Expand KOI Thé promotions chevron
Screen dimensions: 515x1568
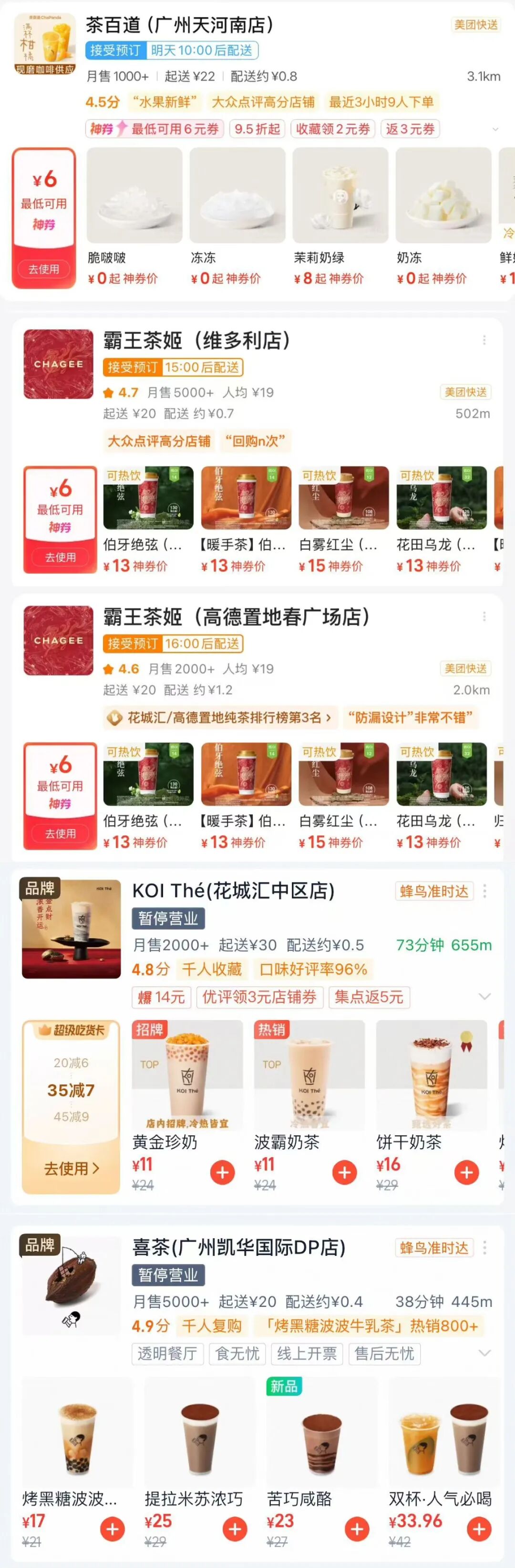point(484,997)
